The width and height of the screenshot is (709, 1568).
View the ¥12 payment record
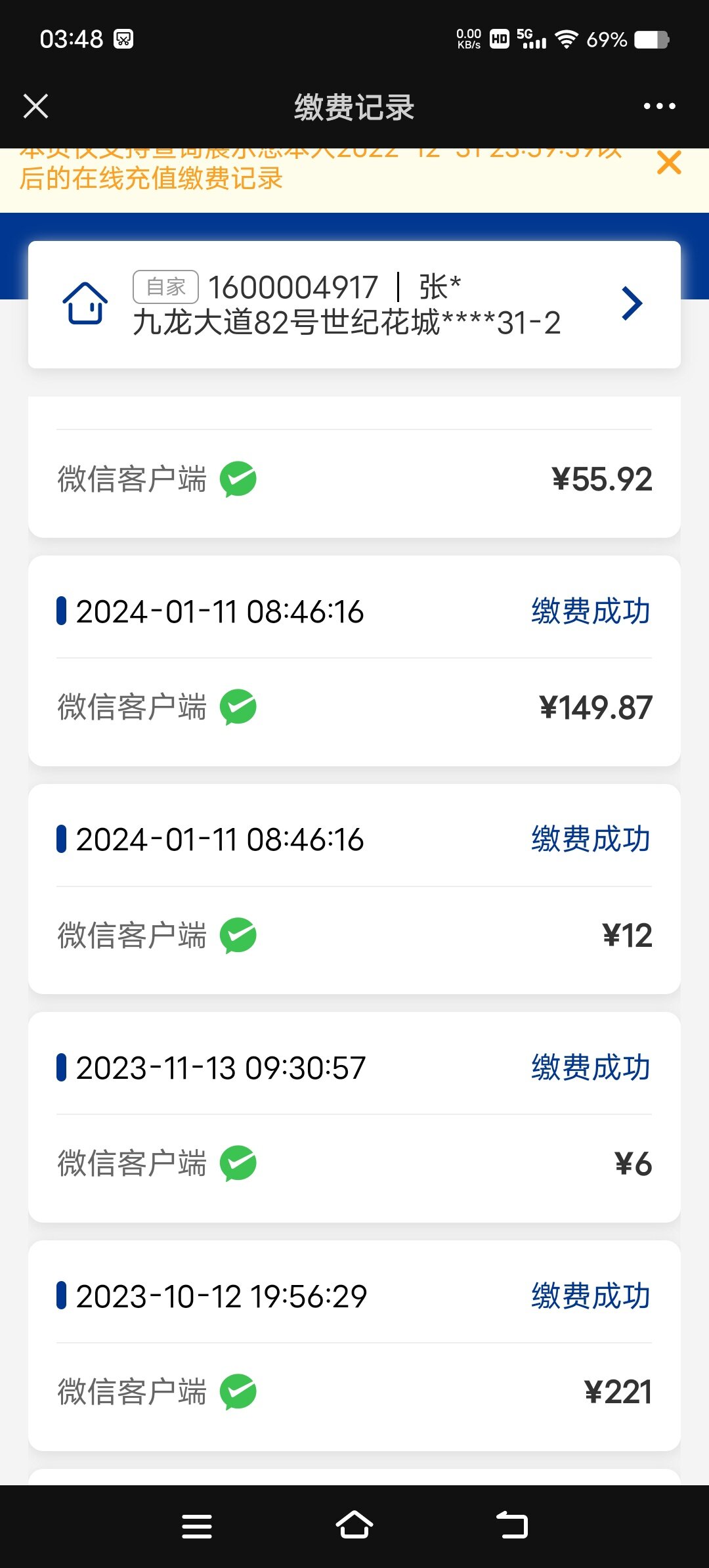tap(354, 888)
